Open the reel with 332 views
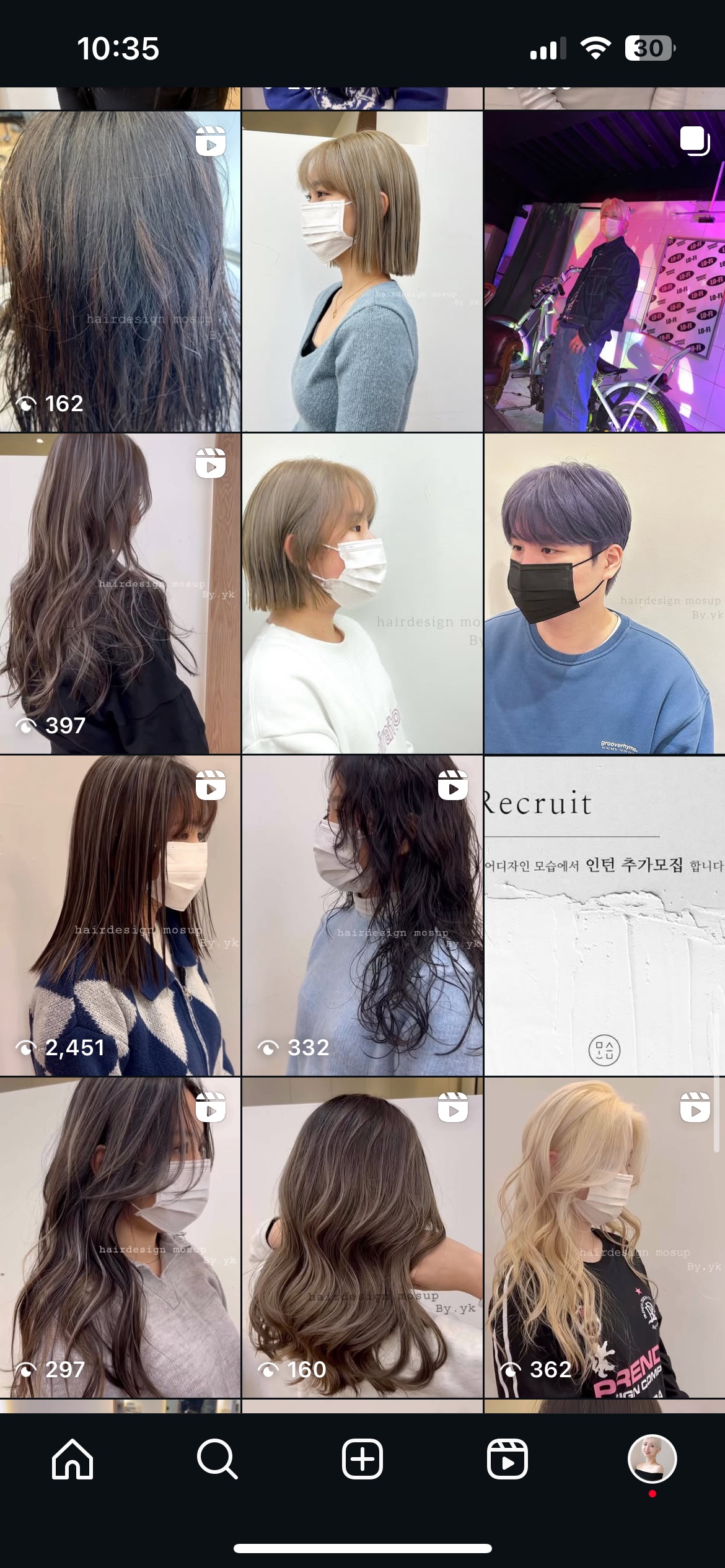This screenshot has width=725, height=1568. coord(362,915)
